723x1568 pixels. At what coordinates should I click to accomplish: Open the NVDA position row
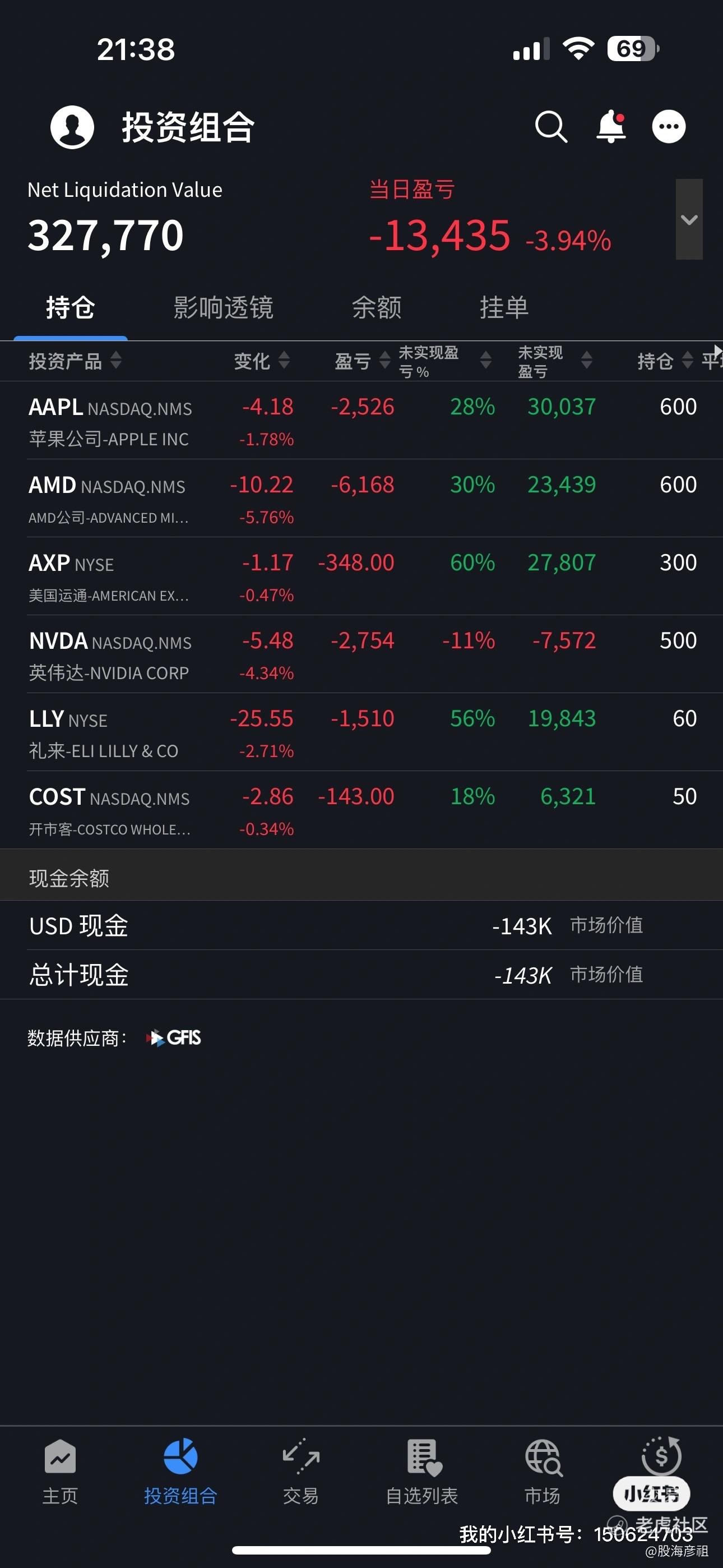click(x=361, y=654)
